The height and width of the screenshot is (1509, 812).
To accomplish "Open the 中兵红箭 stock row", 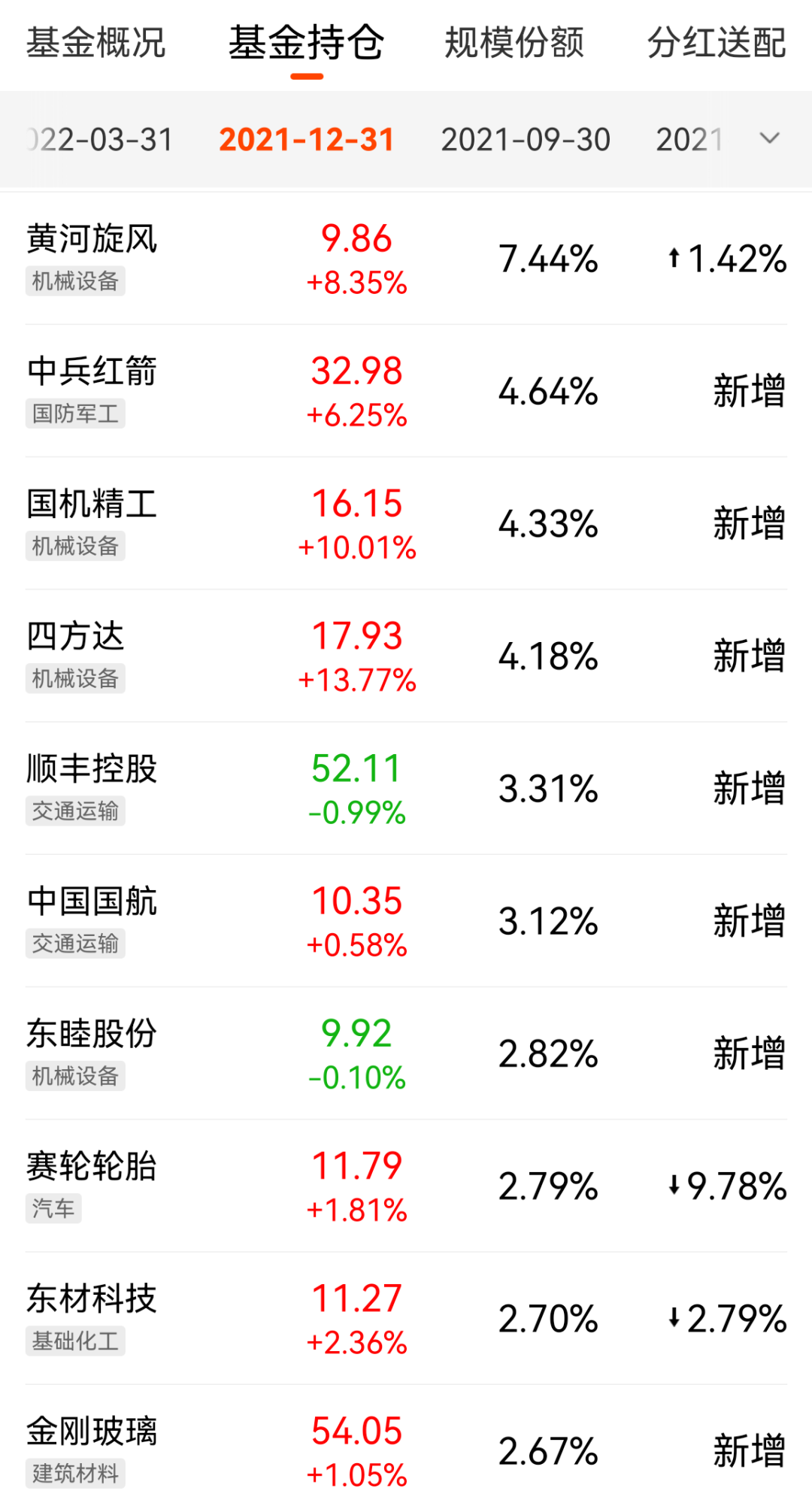I will click(x=92, y=372).
